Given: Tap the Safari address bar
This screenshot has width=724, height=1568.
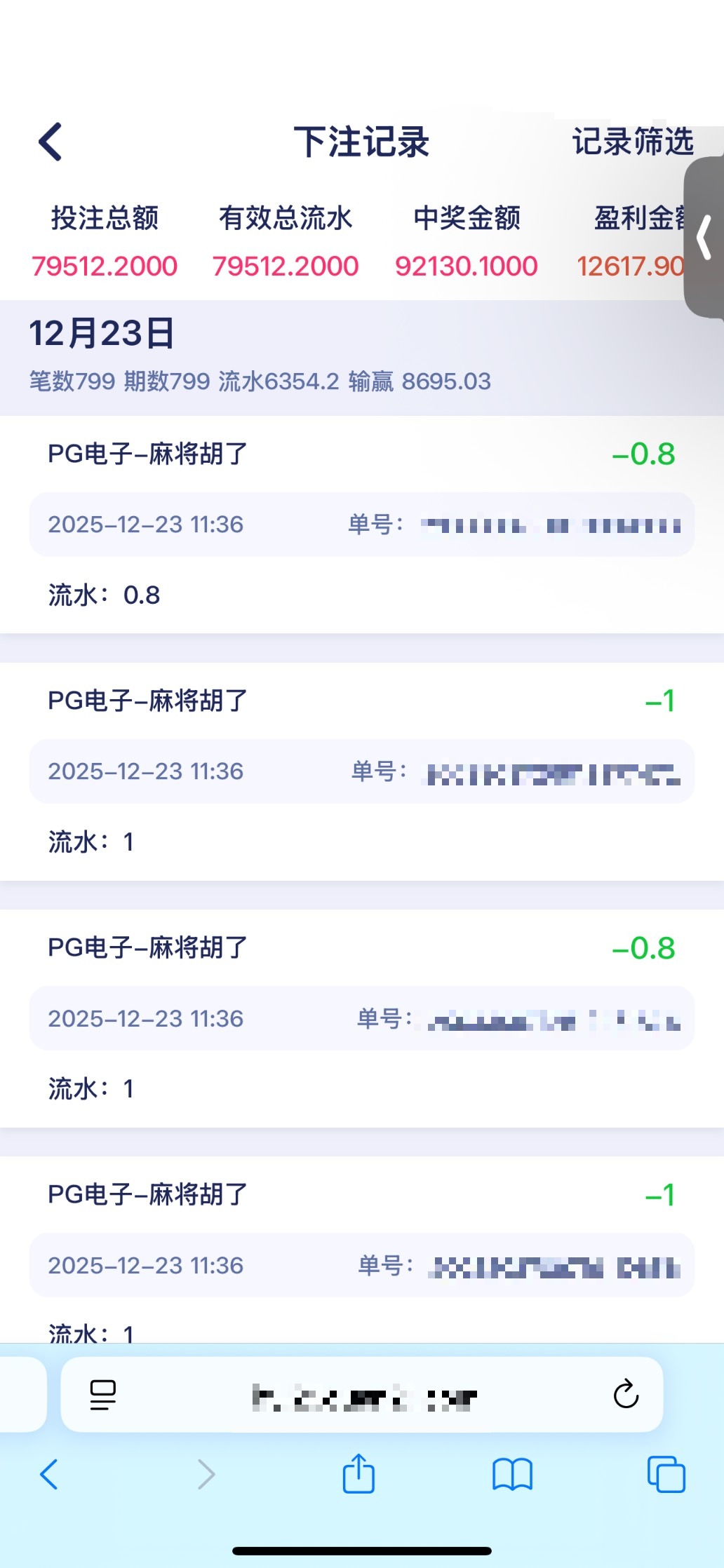Looking at the screenshot, I should click(x=362, y=1395).
